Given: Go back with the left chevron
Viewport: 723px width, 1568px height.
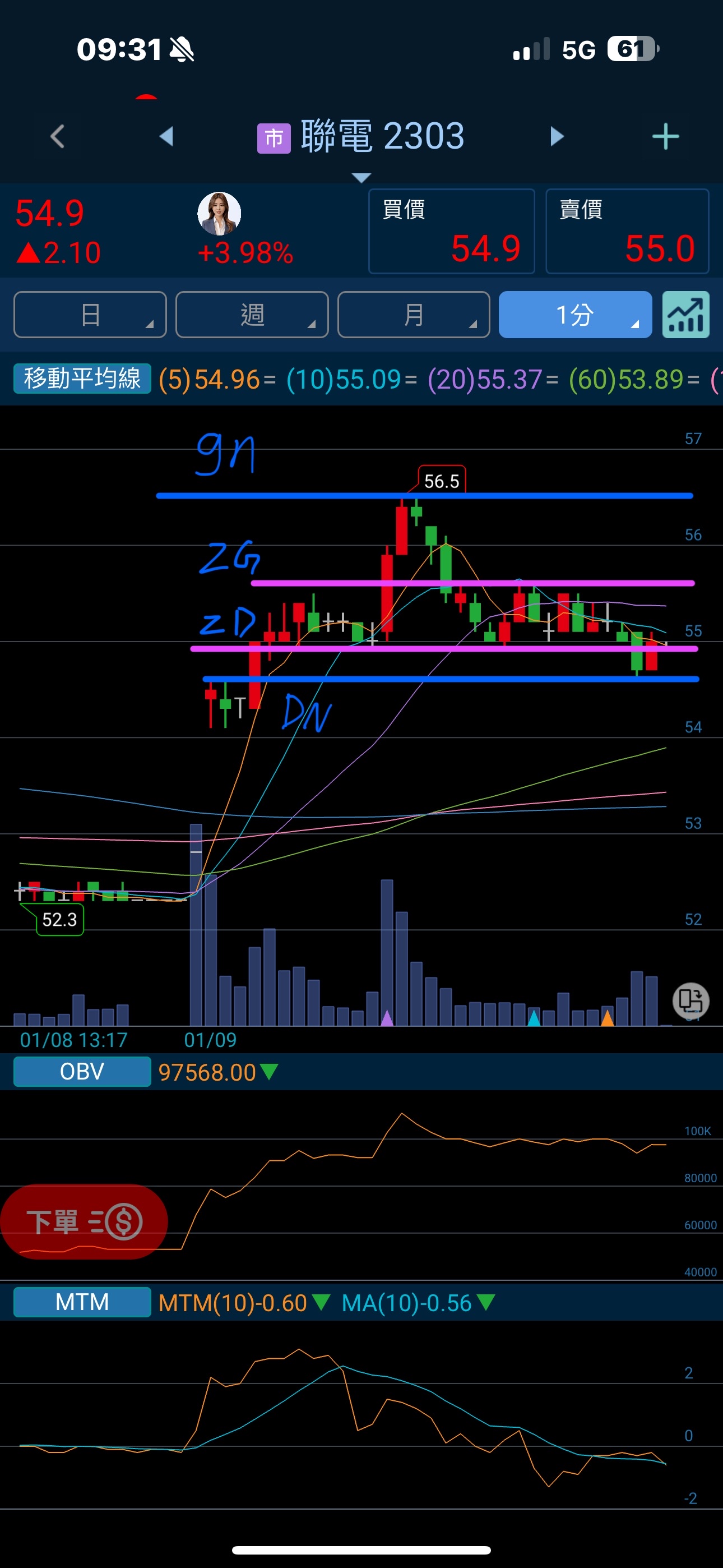Looking at the screenshot, I should [x=57, y=136].
